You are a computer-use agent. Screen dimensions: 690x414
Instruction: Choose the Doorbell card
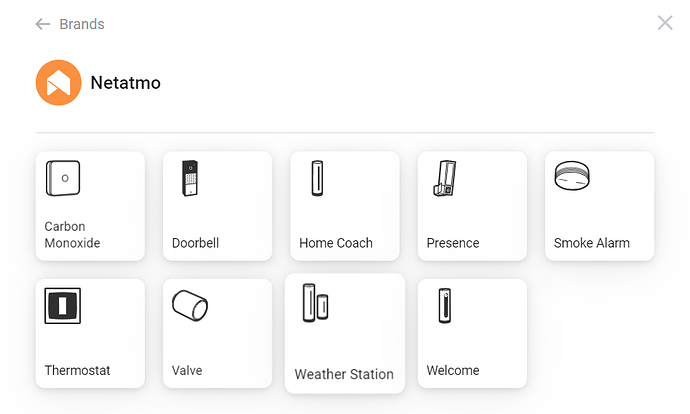217,206
